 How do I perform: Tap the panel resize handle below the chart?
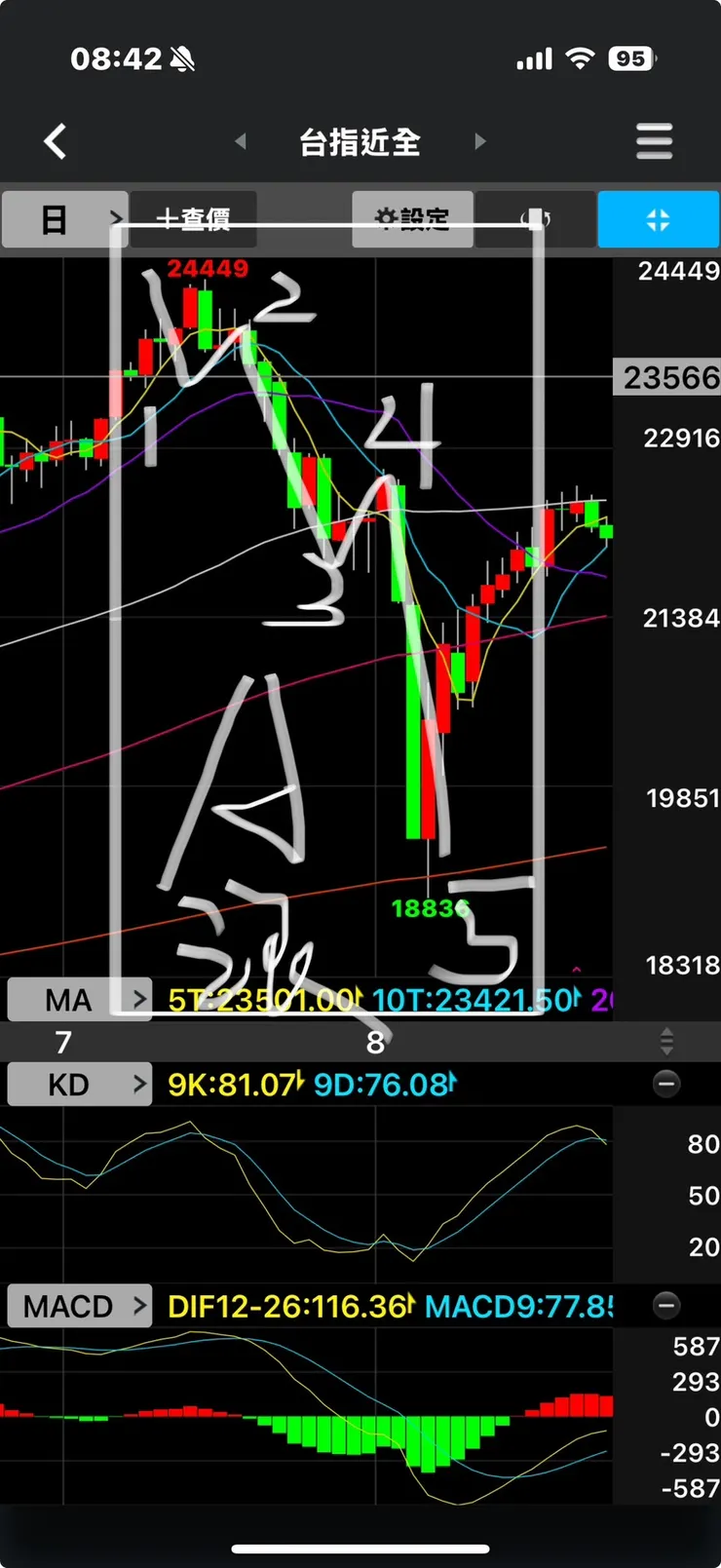(666, 1041)
